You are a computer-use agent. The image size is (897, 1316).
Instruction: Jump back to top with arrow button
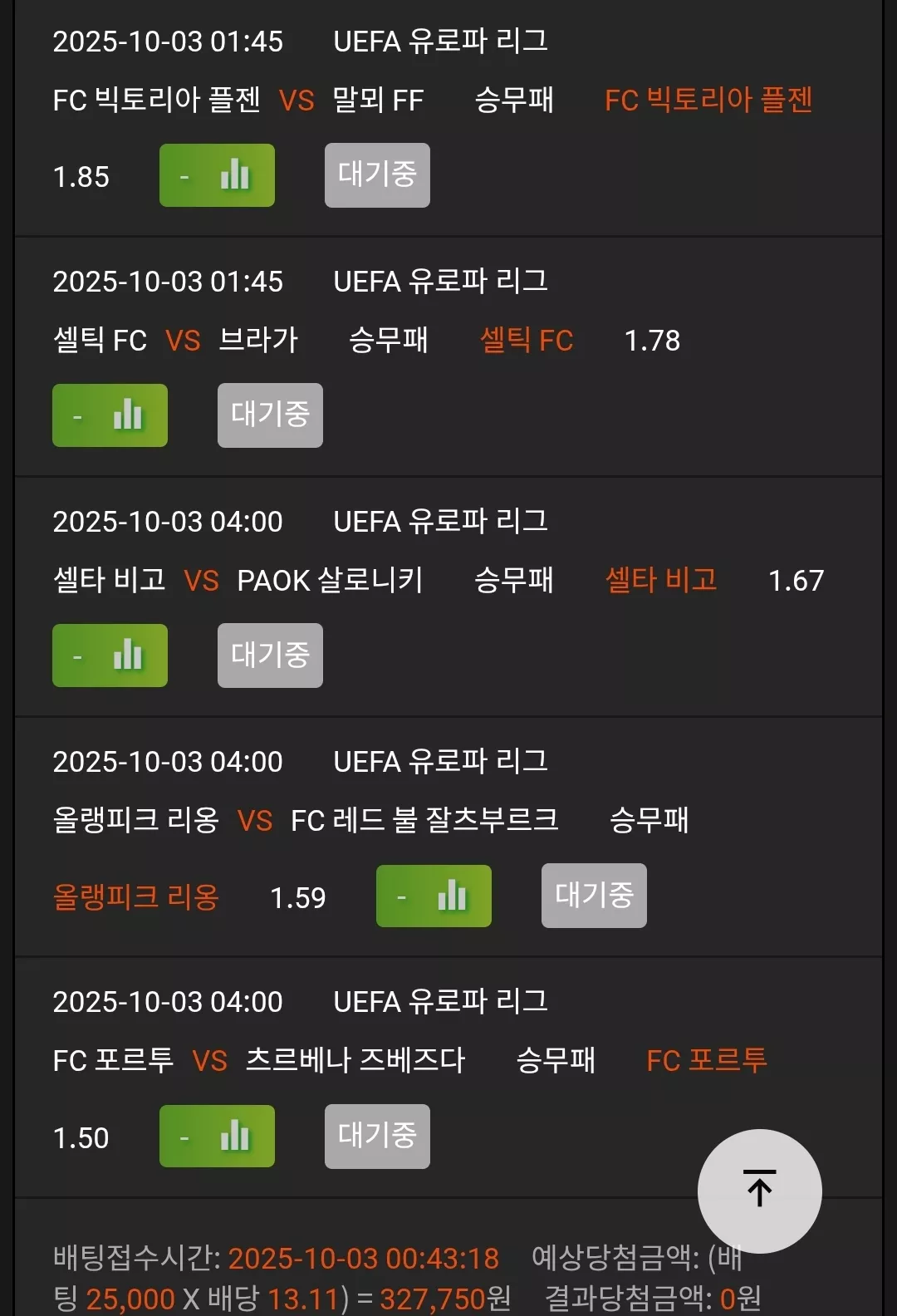tap(760, 1191)
